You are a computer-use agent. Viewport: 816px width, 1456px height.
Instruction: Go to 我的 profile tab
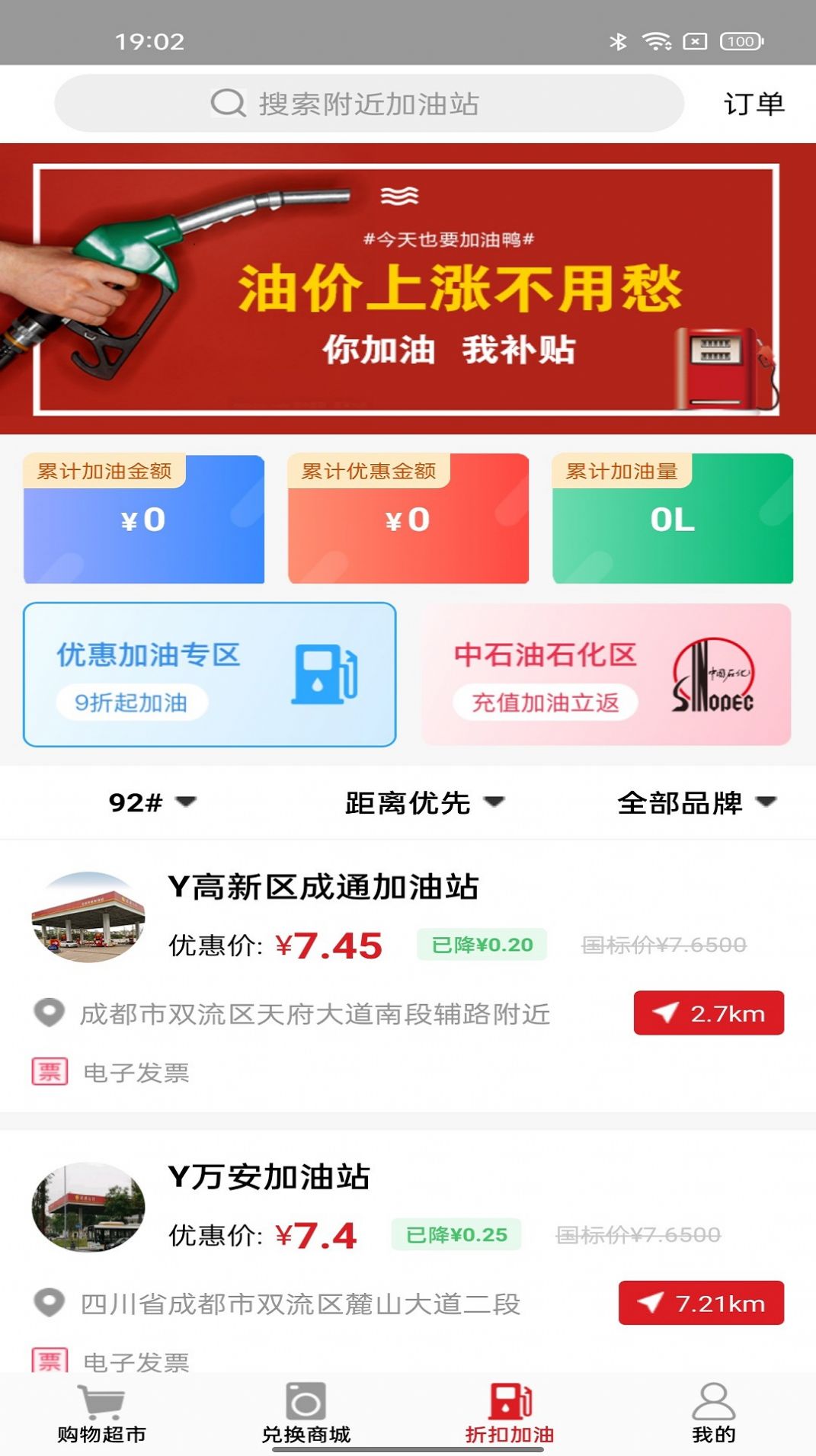pyautogui.click(x=713, y=1415)
